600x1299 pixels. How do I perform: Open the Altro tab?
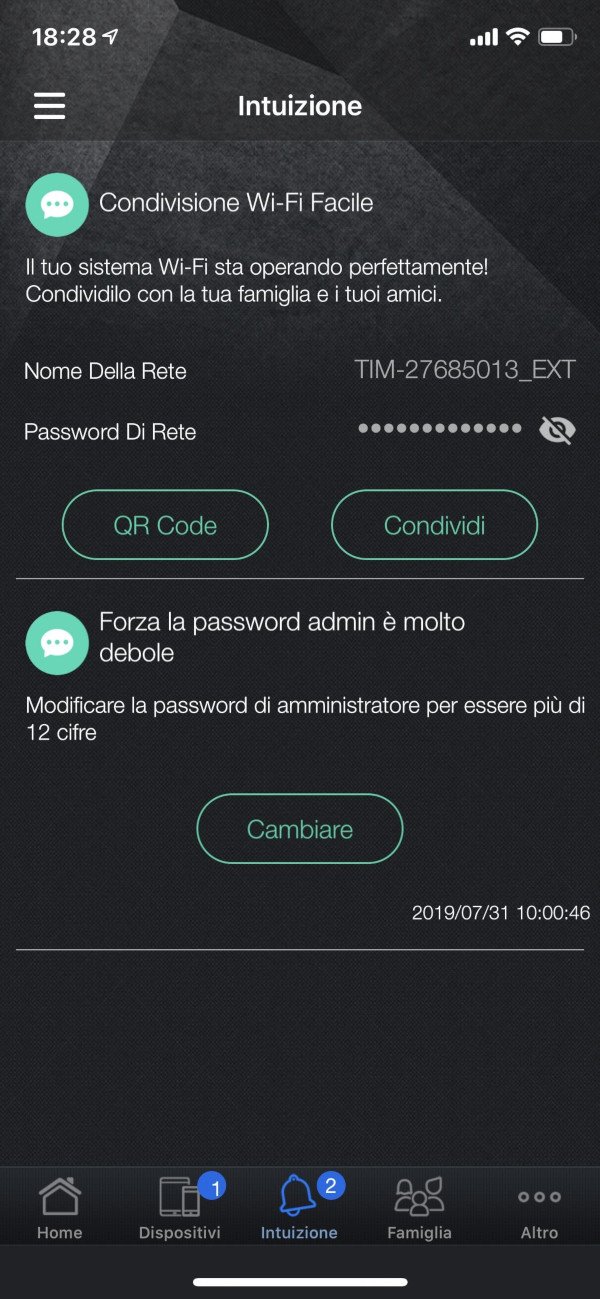tap(539, 1207)
